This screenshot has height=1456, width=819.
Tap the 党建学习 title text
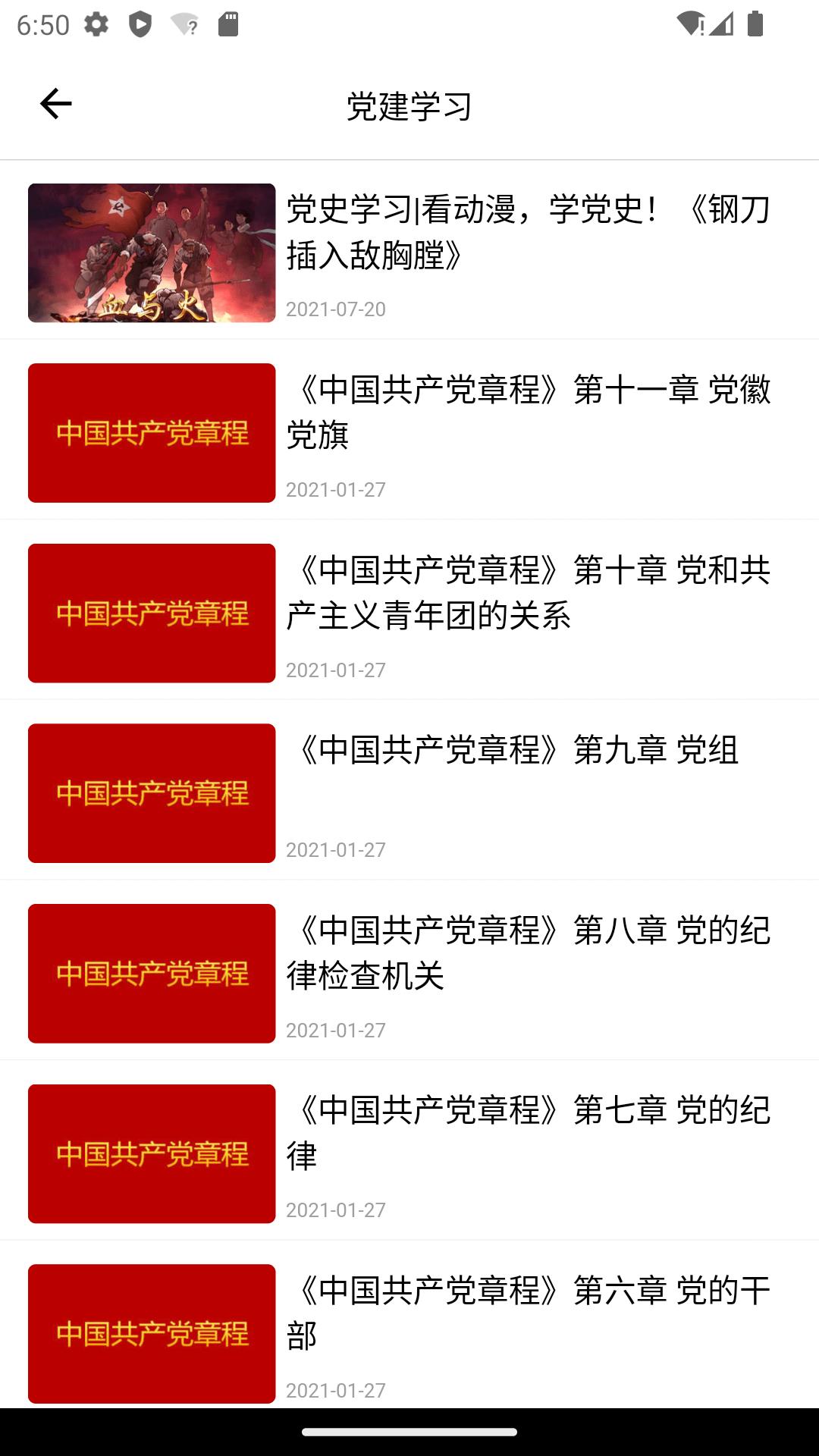coord(409,106)
